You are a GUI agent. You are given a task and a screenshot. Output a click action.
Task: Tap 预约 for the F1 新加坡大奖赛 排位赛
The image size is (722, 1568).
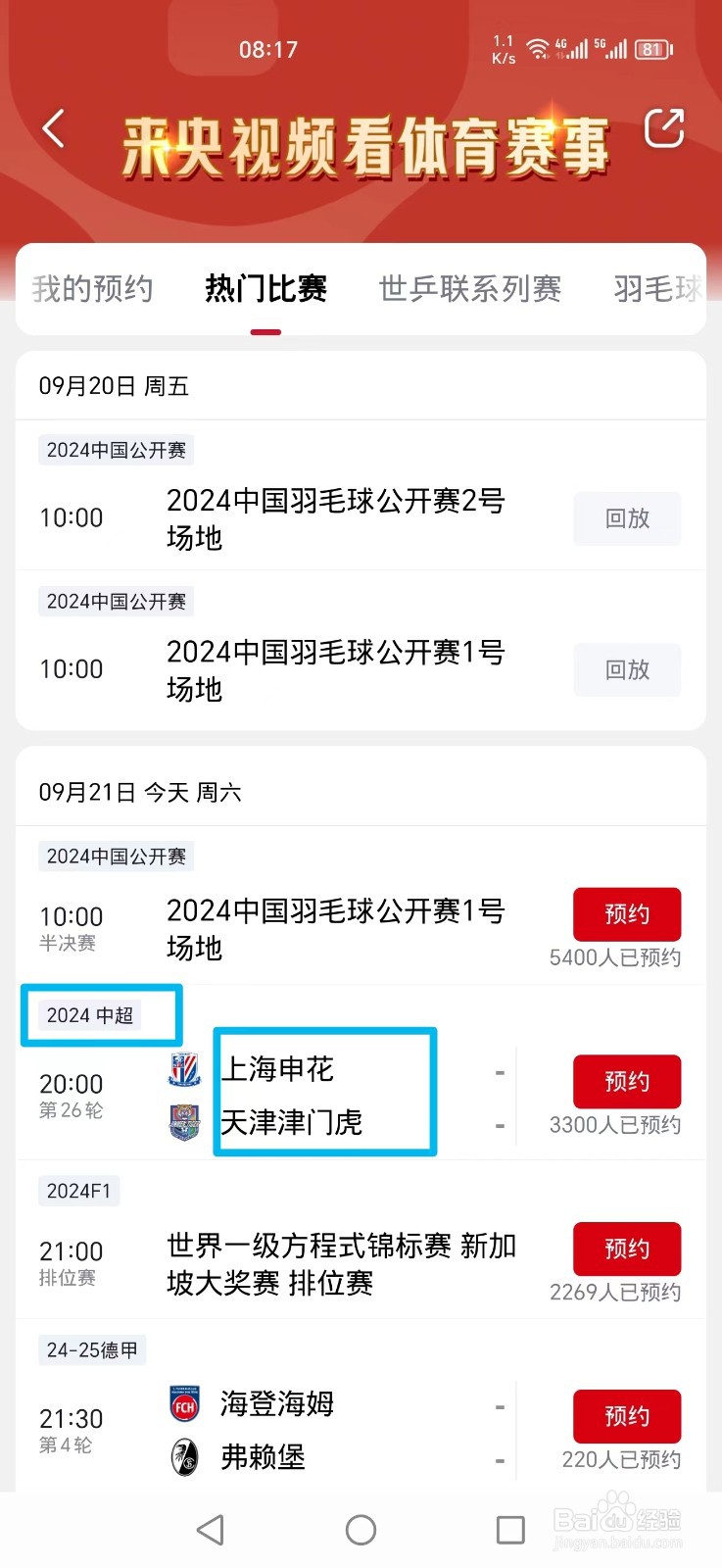[627, 1249]
